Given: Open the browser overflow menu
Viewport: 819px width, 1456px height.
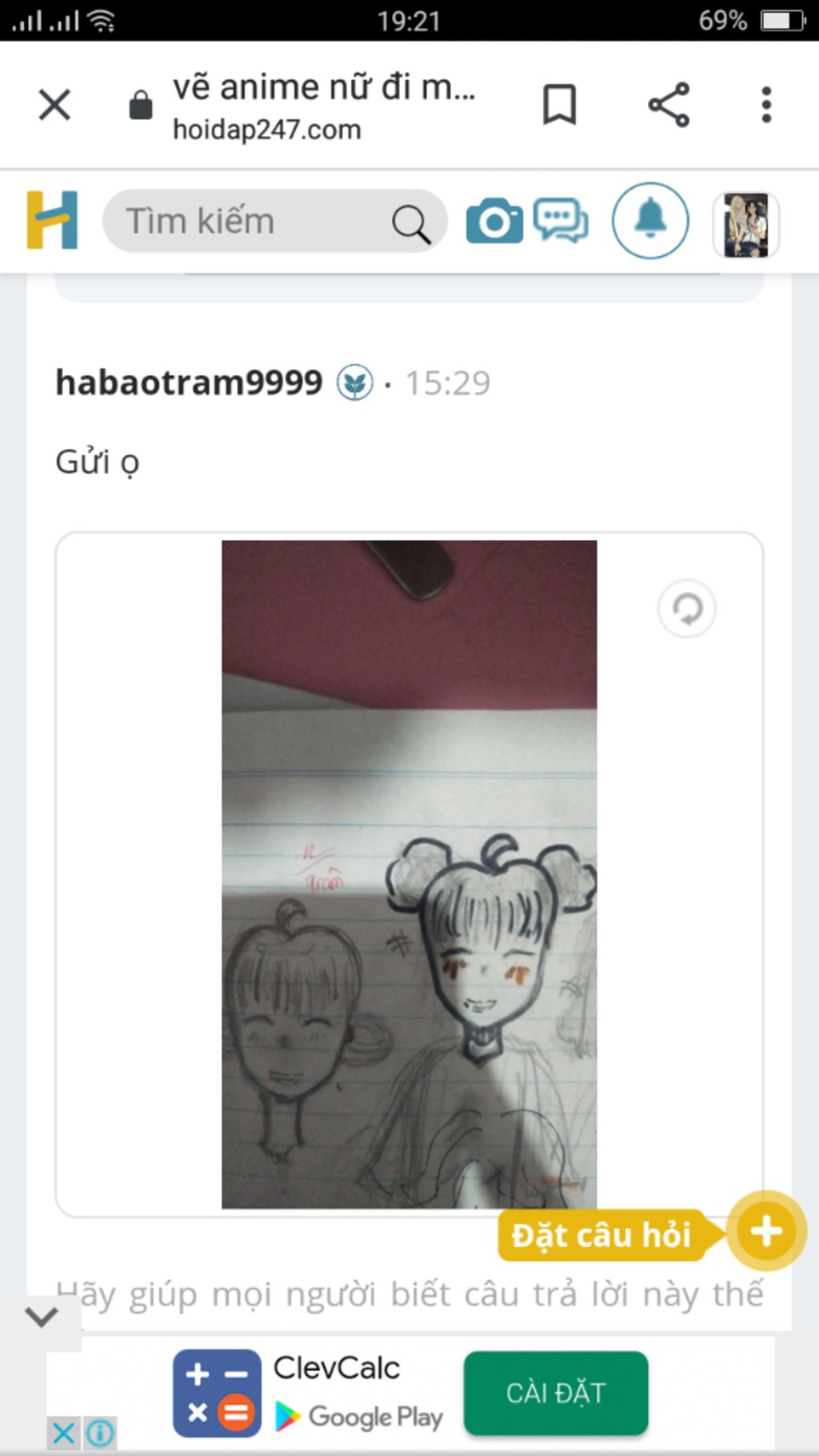Looking at the screenshot, I should (766, 105).
